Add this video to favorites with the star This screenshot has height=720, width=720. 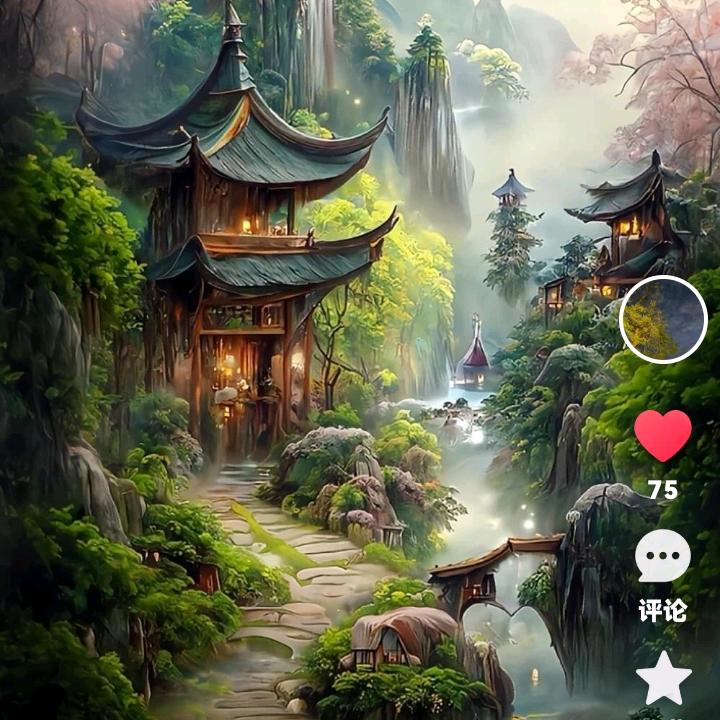663,679
